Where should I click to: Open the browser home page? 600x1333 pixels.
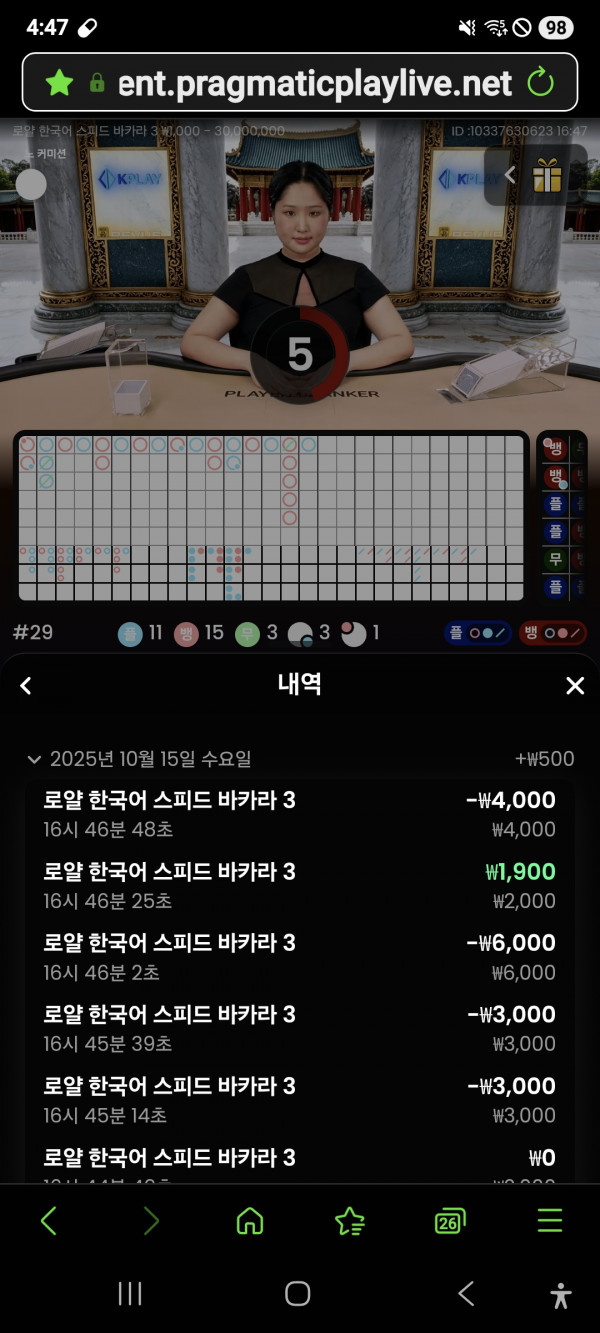coord(249,1221)
